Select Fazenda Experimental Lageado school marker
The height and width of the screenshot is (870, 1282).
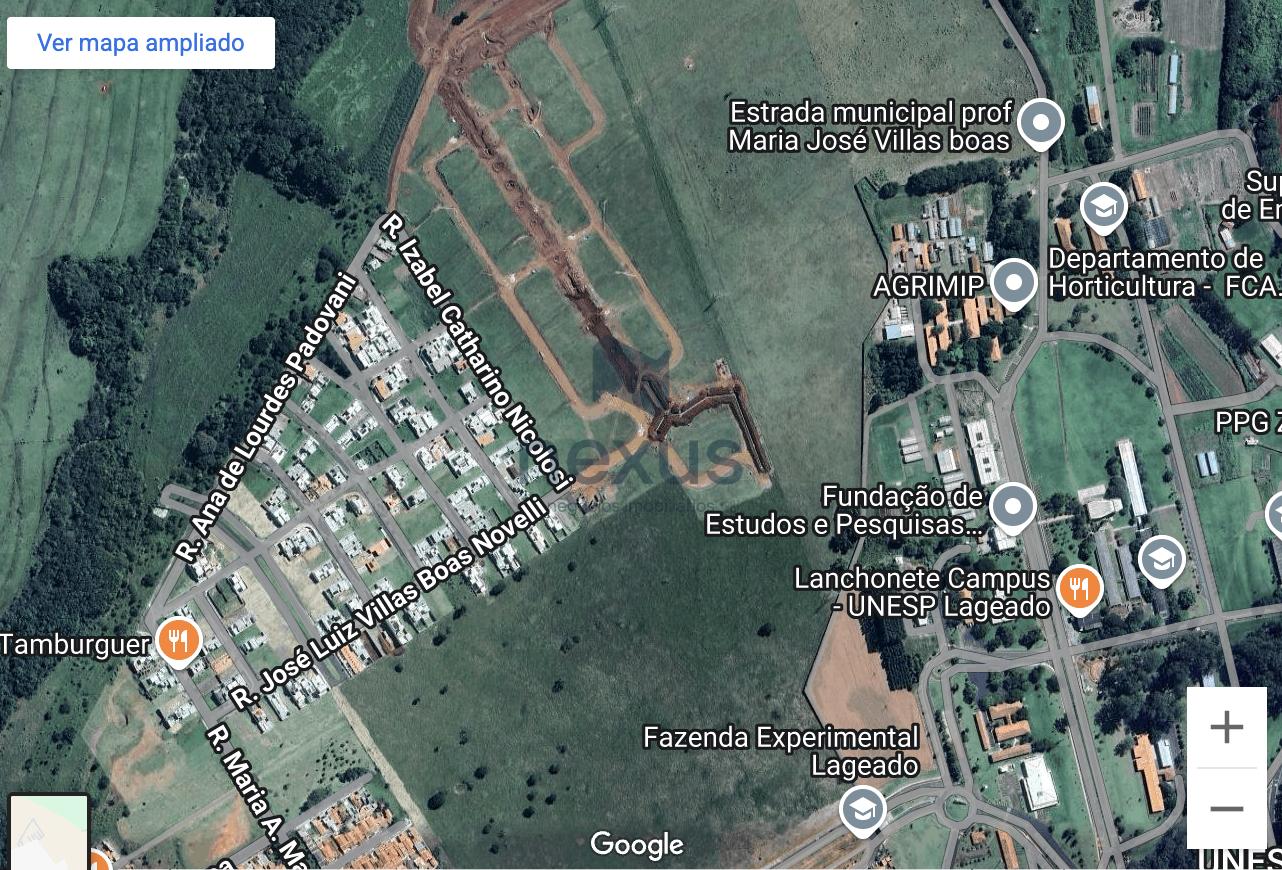point(861,809)
